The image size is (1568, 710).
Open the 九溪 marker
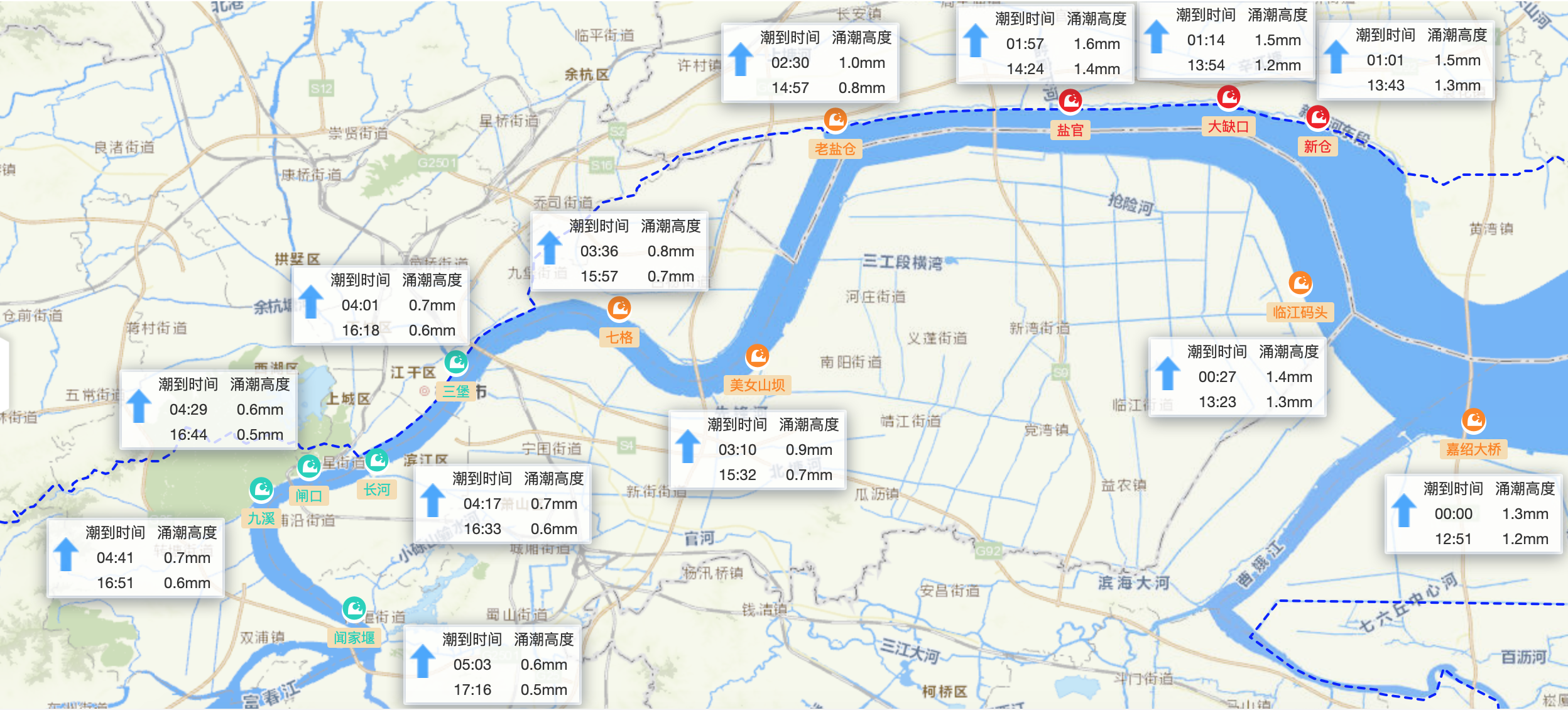point(261,489)
